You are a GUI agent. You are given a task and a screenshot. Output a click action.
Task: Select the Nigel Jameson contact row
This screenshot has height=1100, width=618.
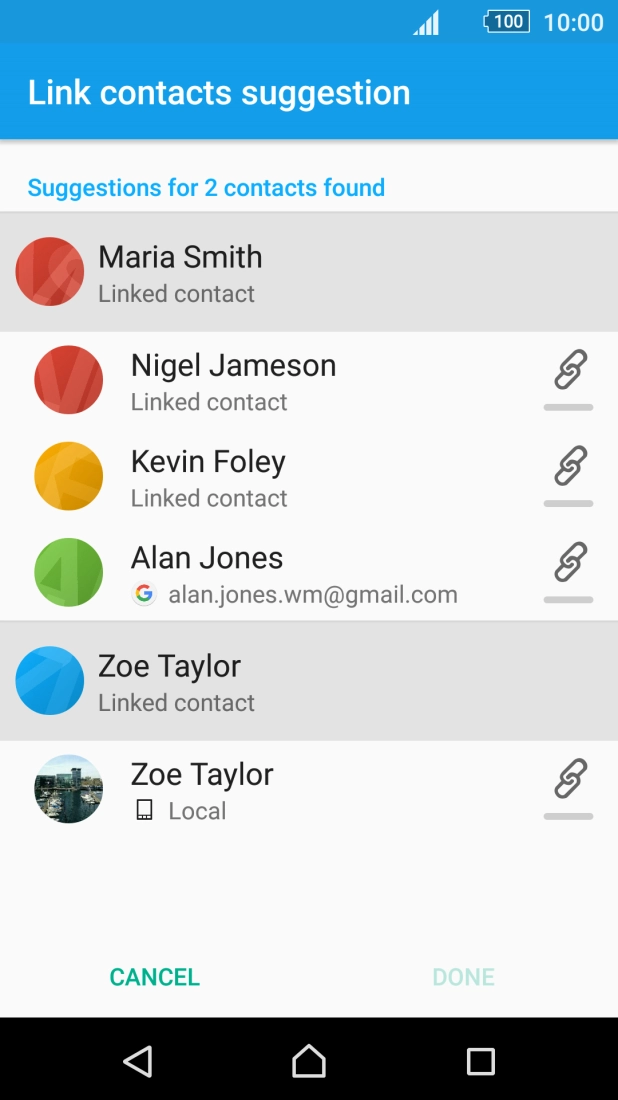click(x=280, y=380)
